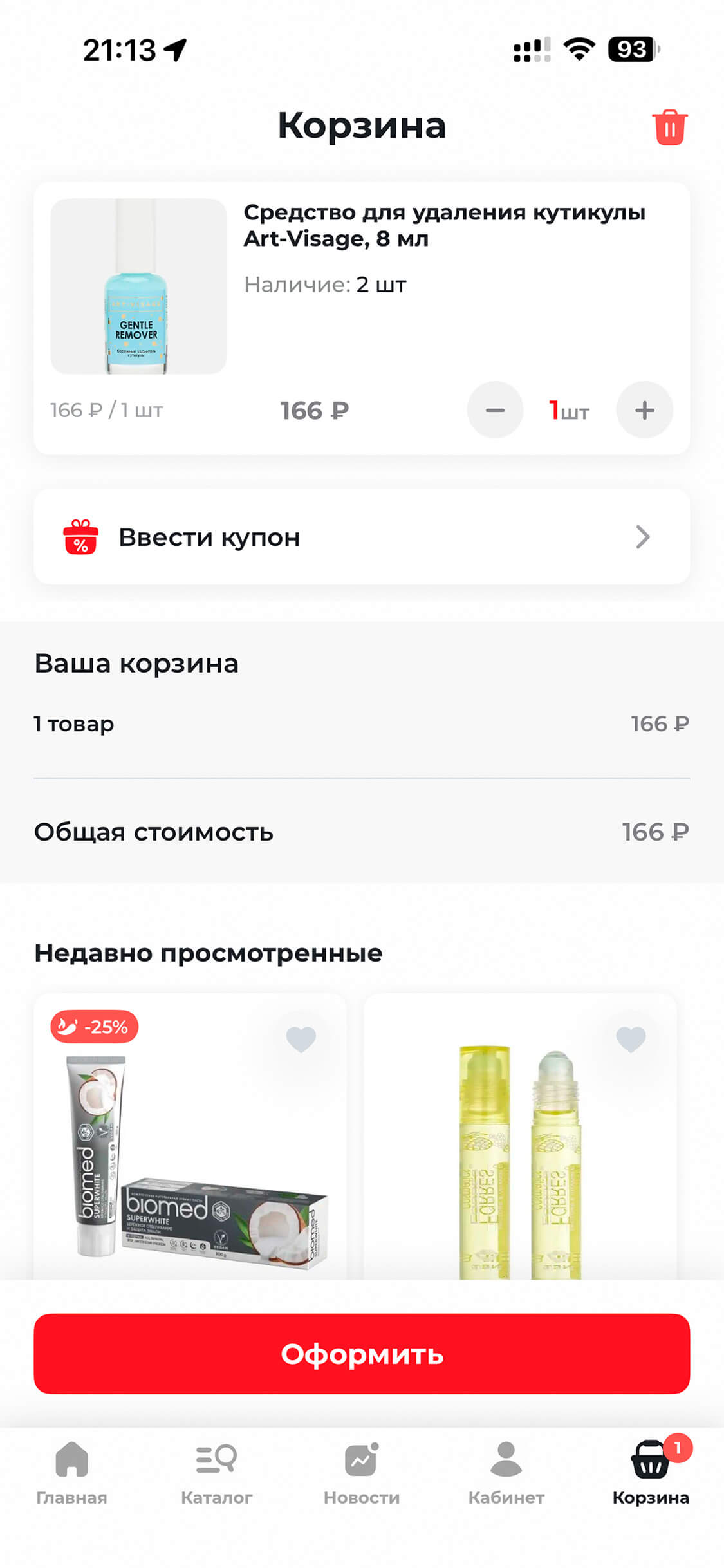
Task: Increase cuticle remover quantity with plus
Action: click(x=644, y=410)
